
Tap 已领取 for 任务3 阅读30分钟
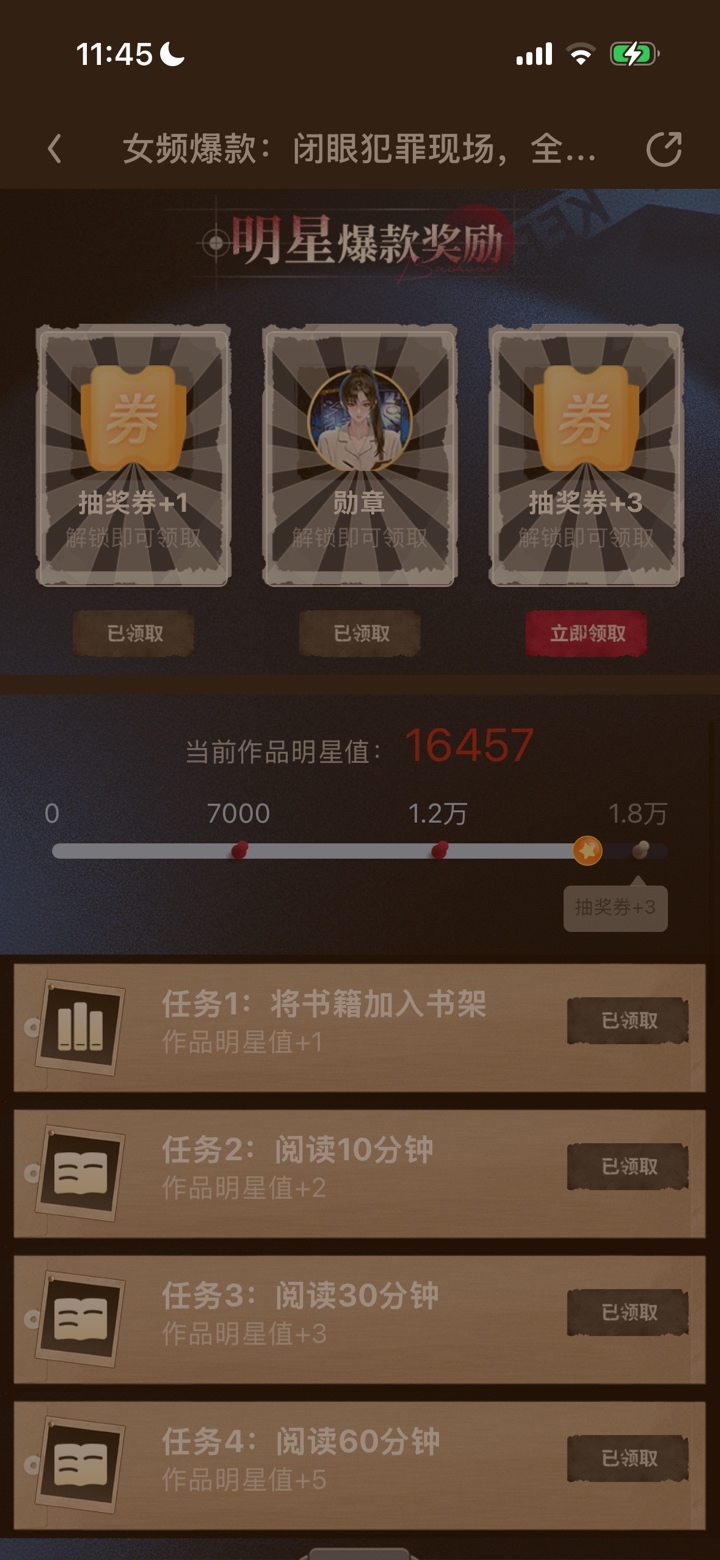(x=628, y=1313)
